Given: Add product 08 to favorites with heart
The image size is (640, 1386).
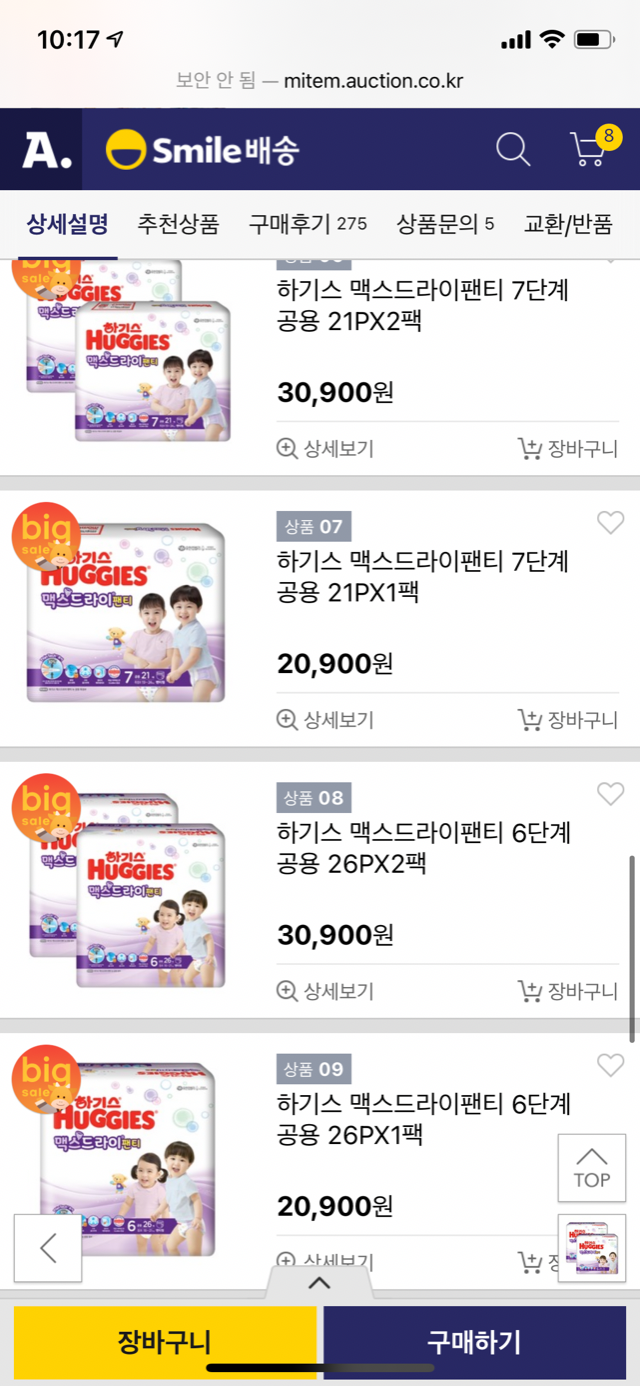Looking at the screenshot, I should [610, 794].
